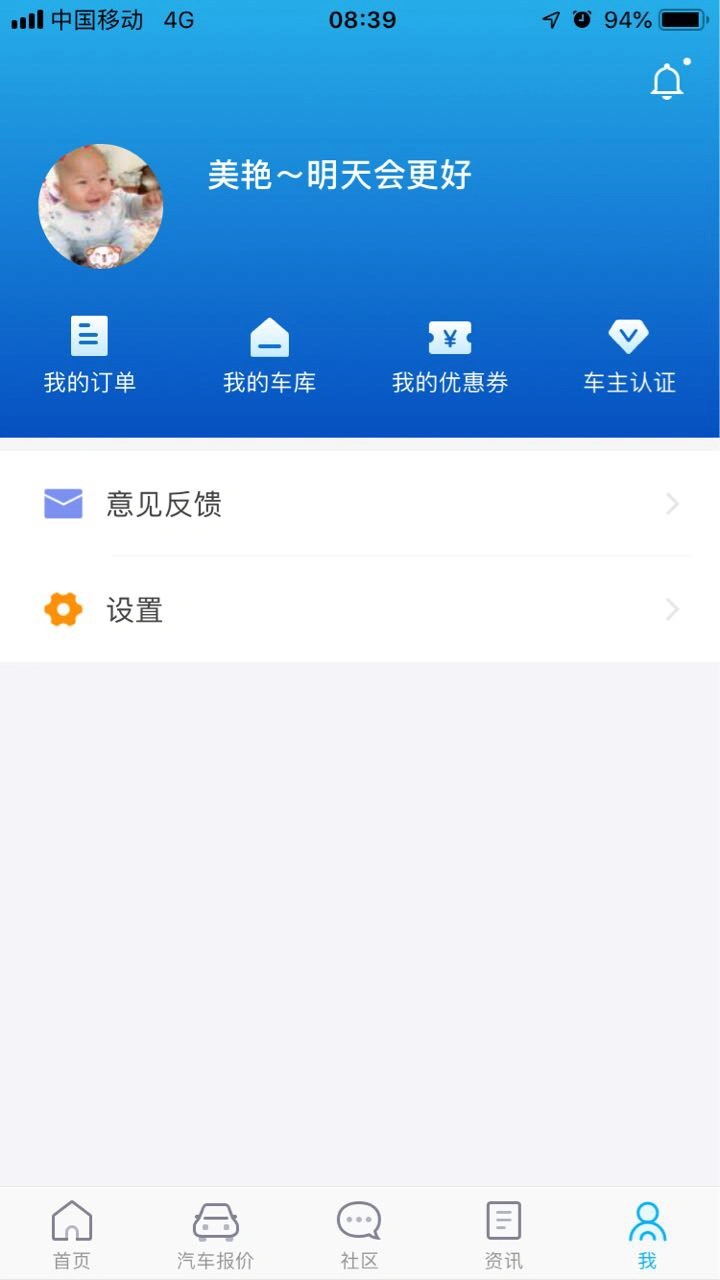Tap the 我 profile tab
This screenshot has height=1280, width=720.
tap(647, 1235)
